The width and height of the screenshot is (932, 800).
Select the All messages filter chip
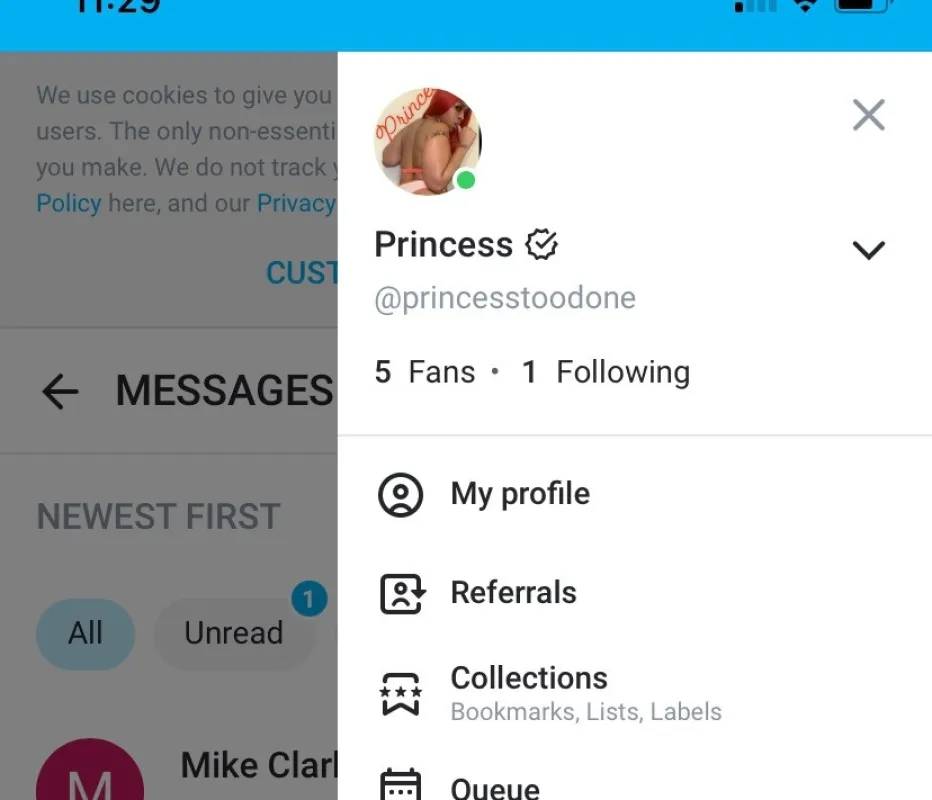point(85,633)
